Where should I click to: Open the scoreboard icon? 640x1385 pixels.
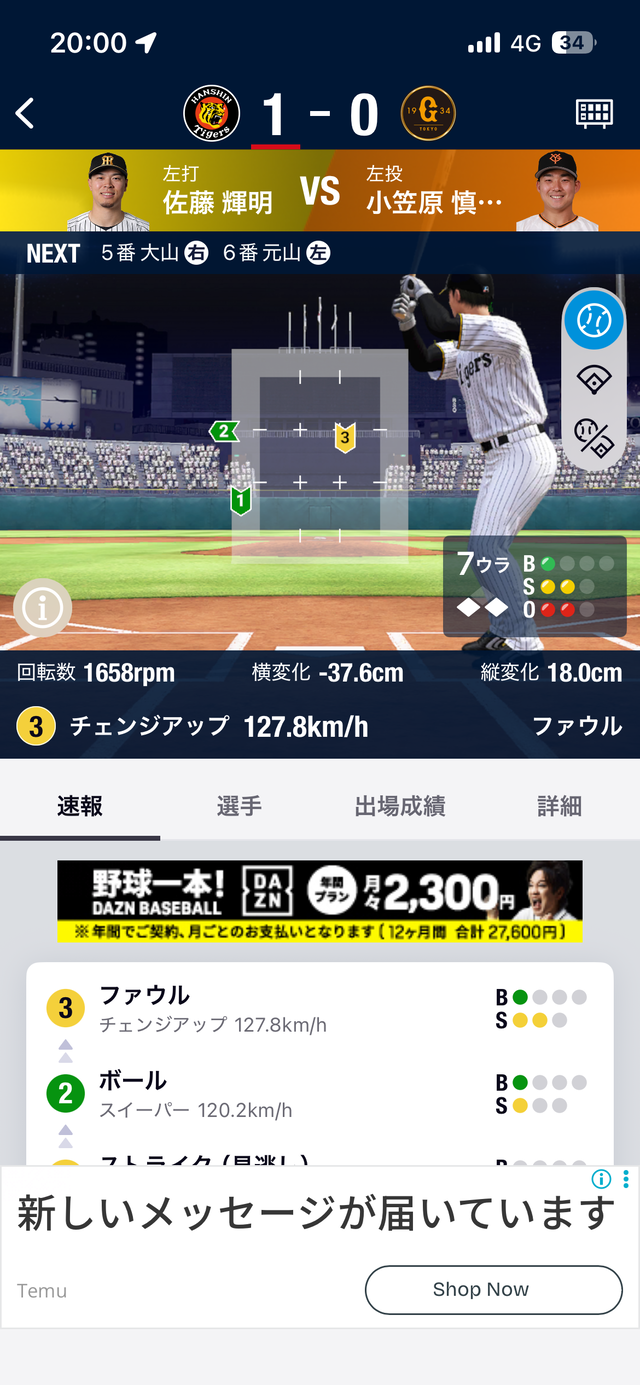pos(594,113)
